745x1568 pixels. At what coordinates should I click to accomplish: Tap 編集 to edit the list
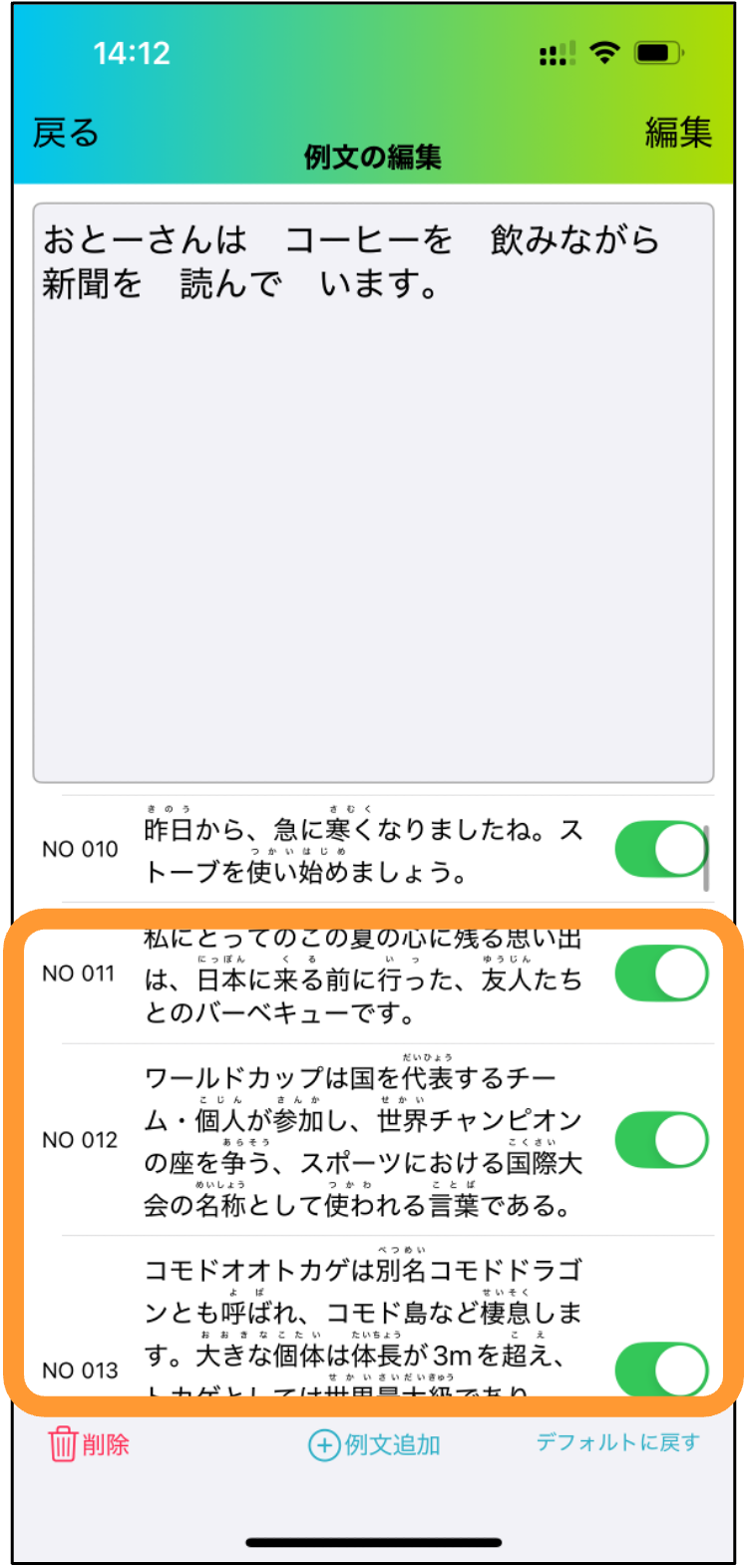[x=678, y=132]
